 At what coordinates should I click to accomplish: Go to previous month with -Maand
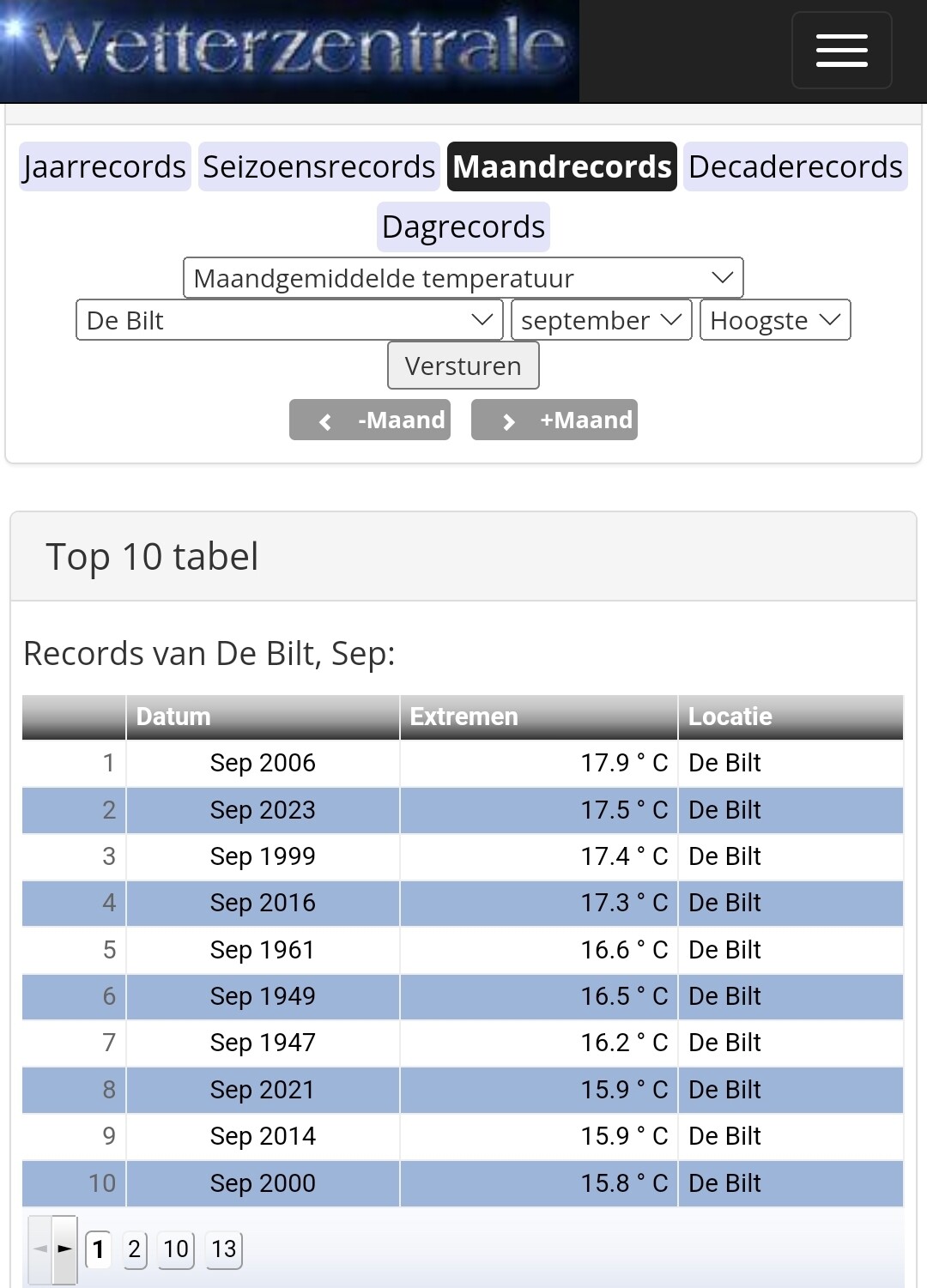370,420
